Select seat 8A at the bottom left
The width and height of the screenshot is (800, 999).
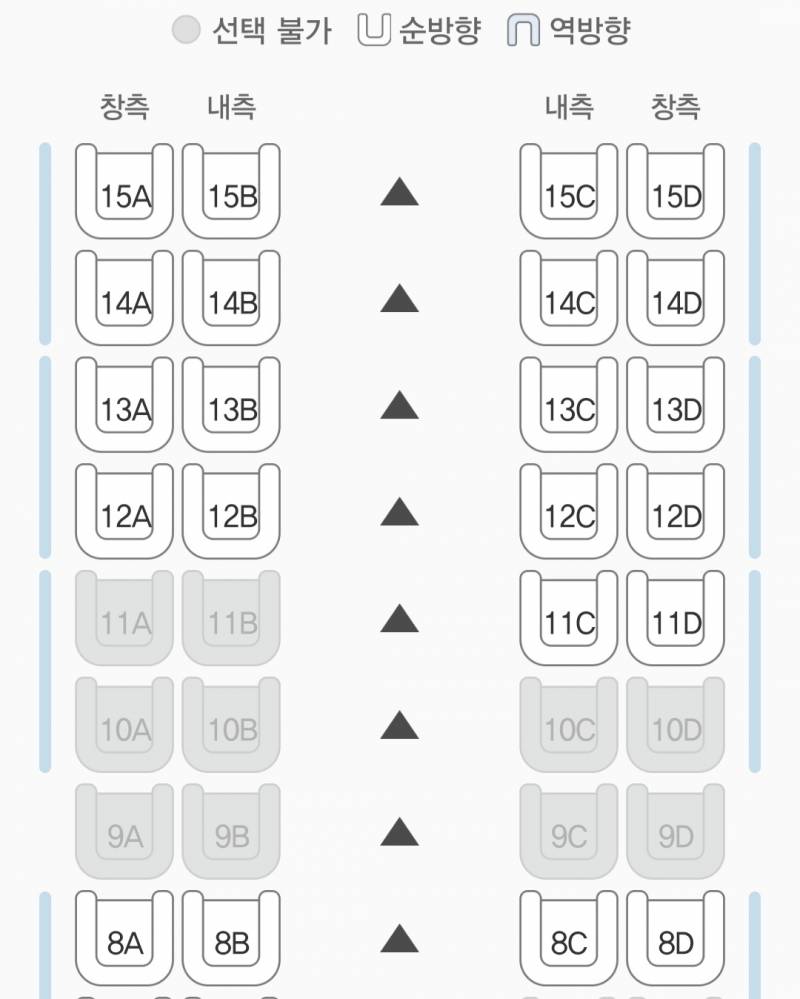pos(122,940)
